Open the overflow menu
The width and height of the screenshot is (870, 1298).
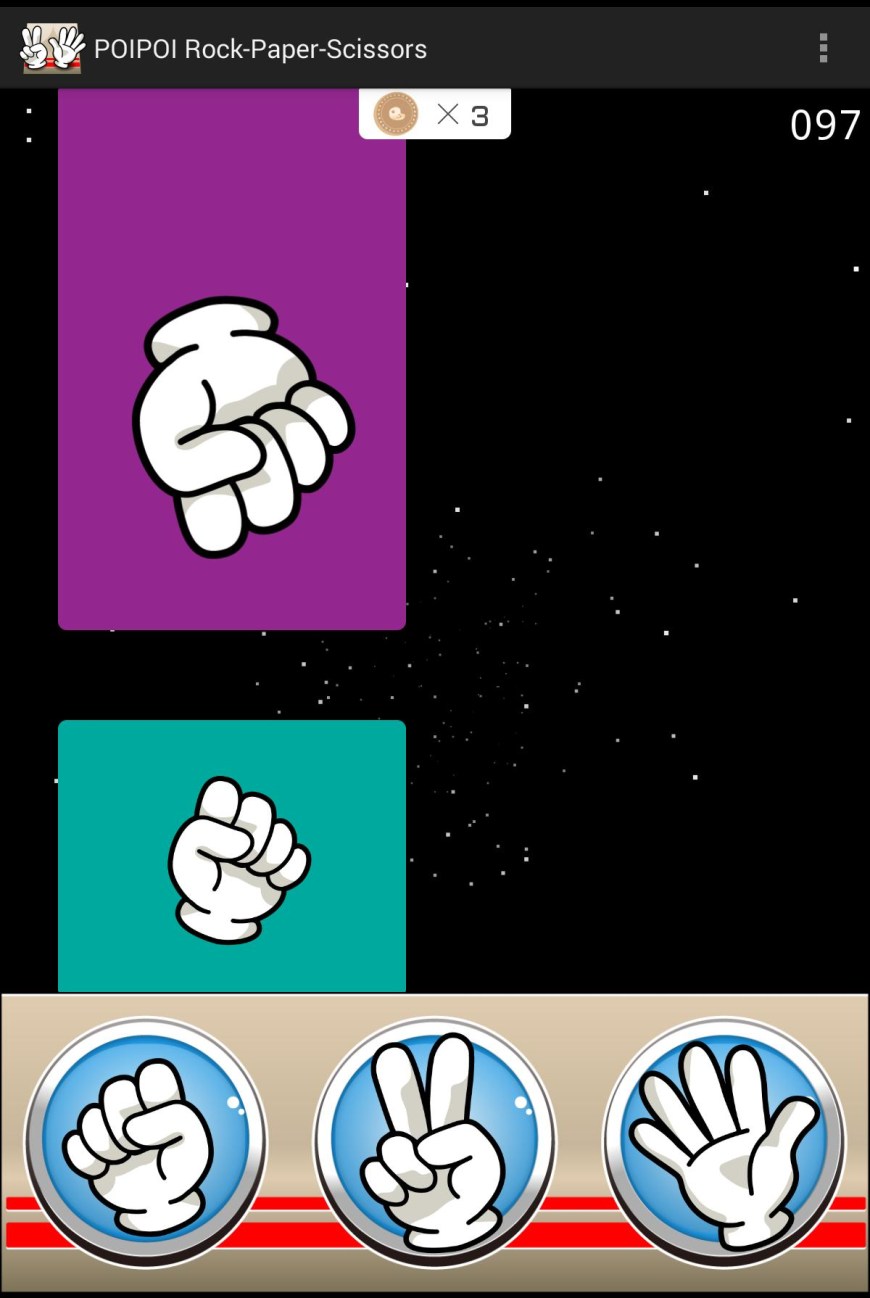pyautogui.click(x=823, y=48)
